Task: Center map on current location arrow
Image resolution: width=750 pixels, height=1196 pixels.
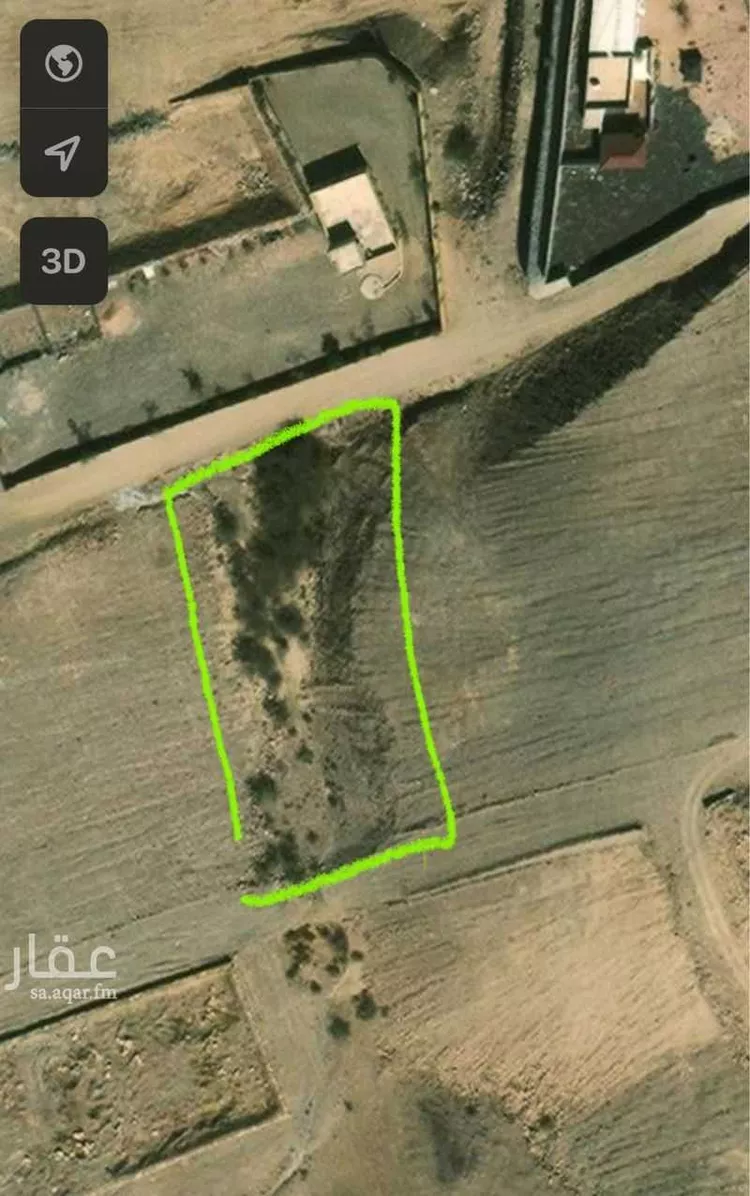Action: click(x=64, y=153)
